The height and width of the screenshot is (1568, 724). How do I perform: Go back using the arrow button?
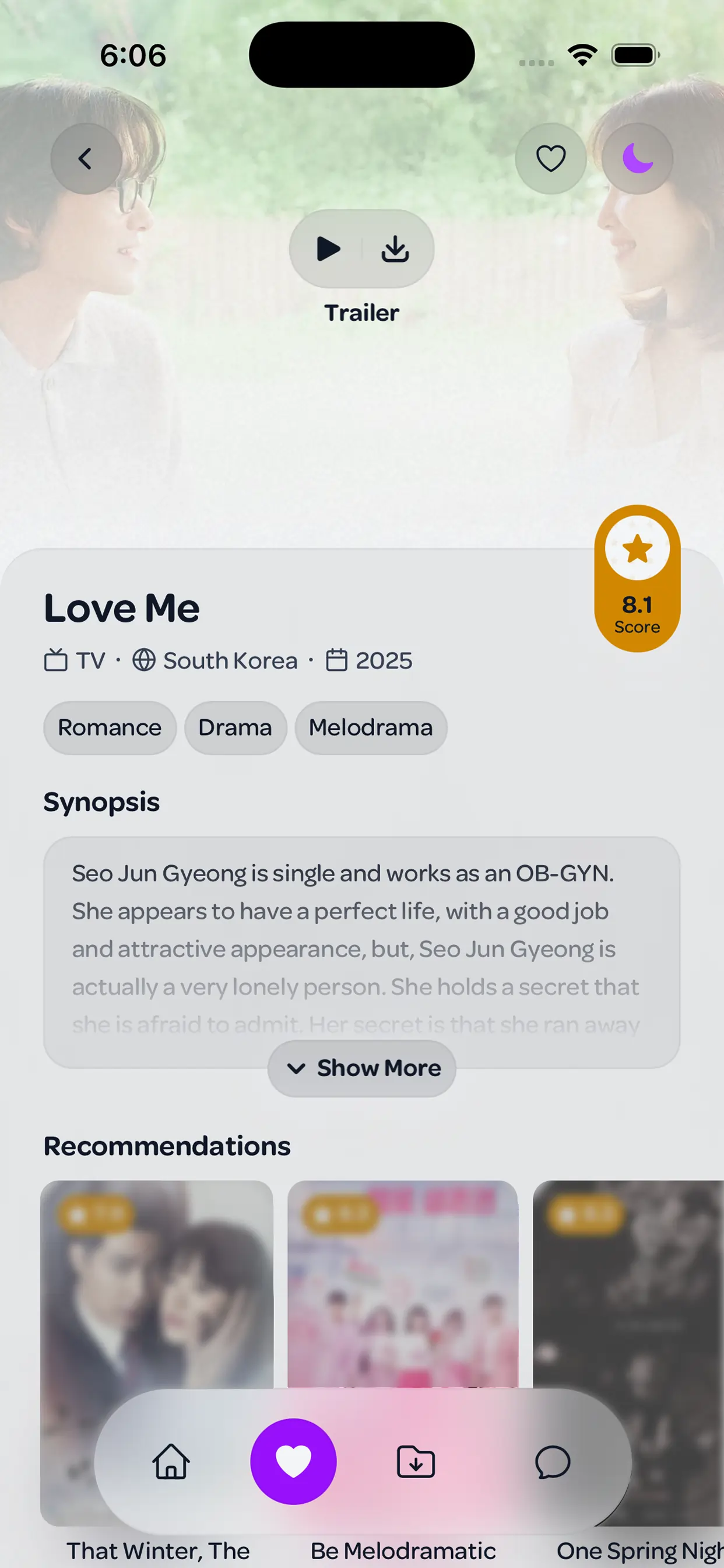pyautogui.click(x=86, y=159)
